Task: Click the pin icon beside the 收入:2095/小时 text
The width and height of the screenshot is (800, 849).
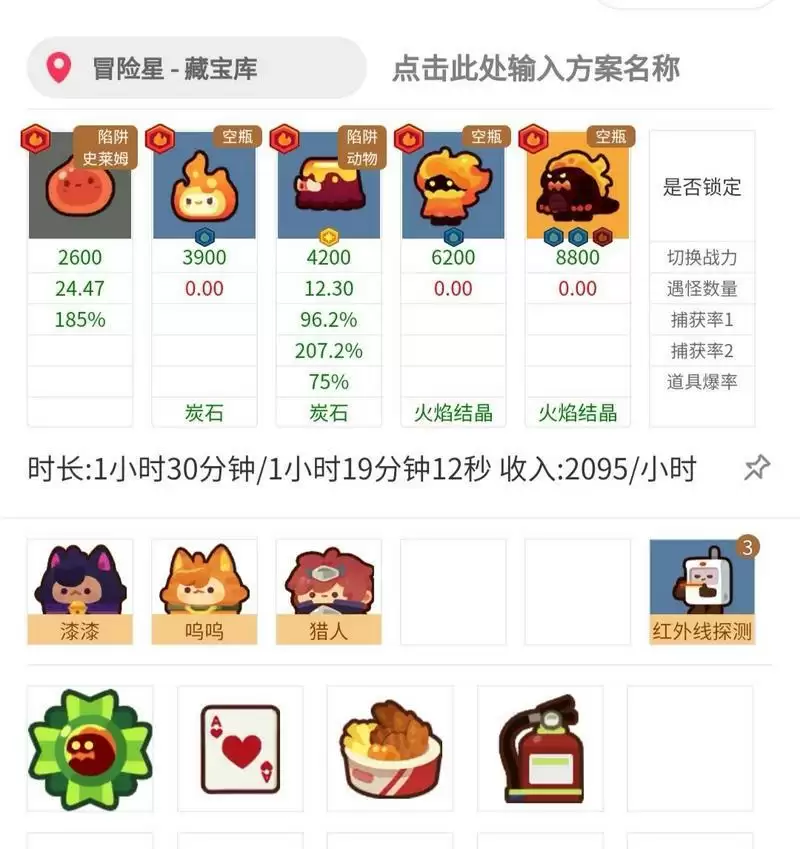Action: tap(759, 467)
